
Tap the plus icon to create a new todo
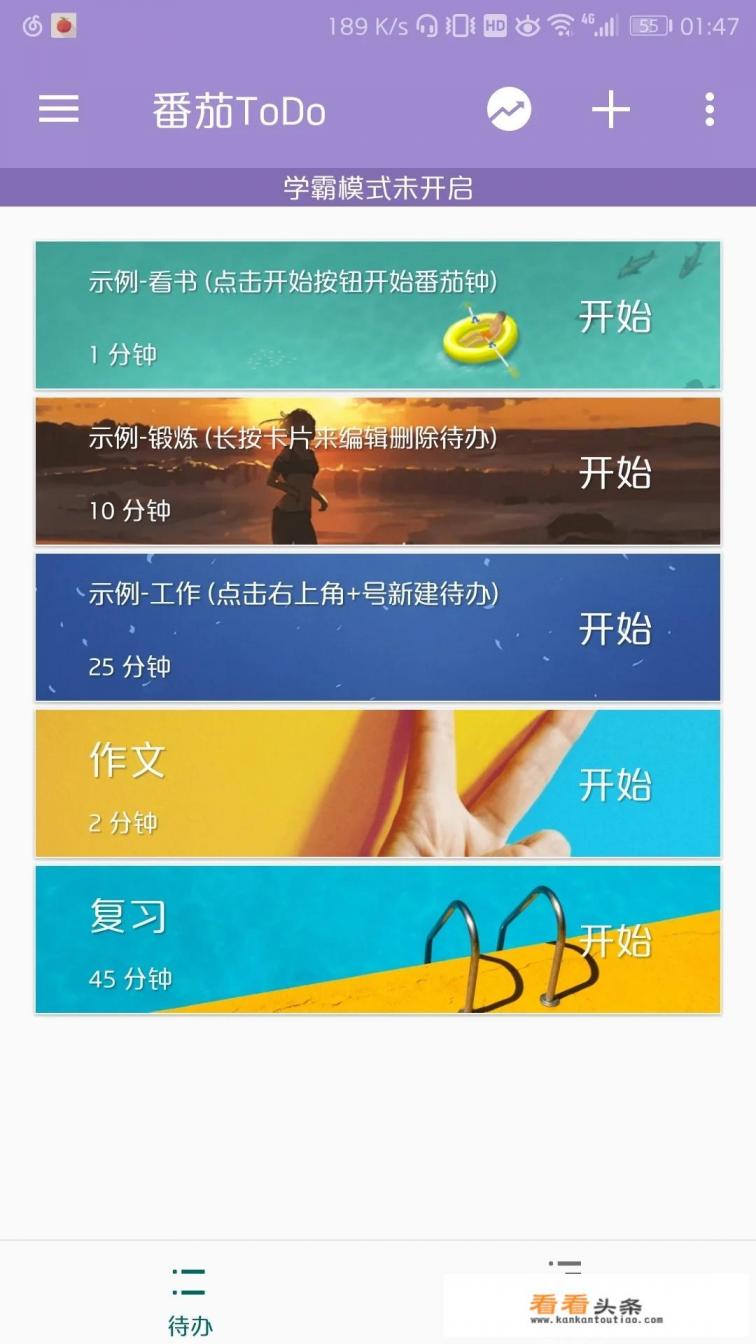coord(611,110)
